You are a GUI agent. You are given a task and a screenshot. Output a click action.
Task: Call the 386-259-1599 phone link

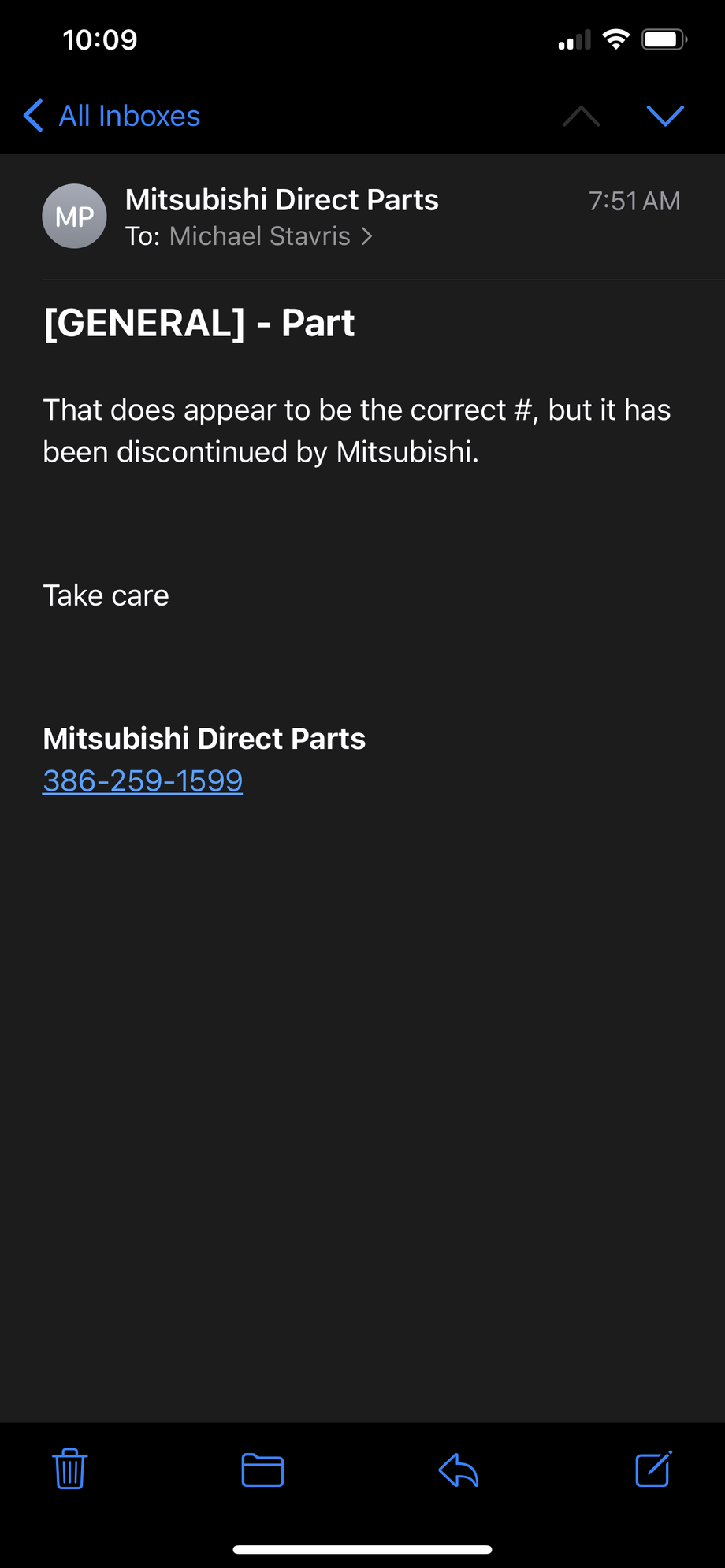coord(143,780)
